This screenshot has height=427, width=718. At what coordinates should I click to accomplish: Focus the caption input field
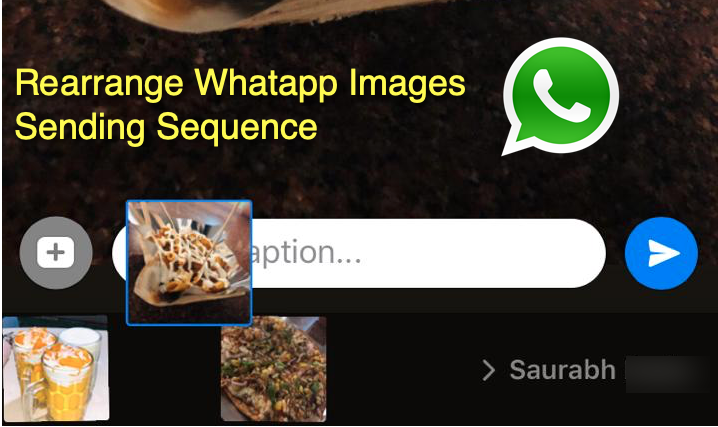(x=420, y=254)
